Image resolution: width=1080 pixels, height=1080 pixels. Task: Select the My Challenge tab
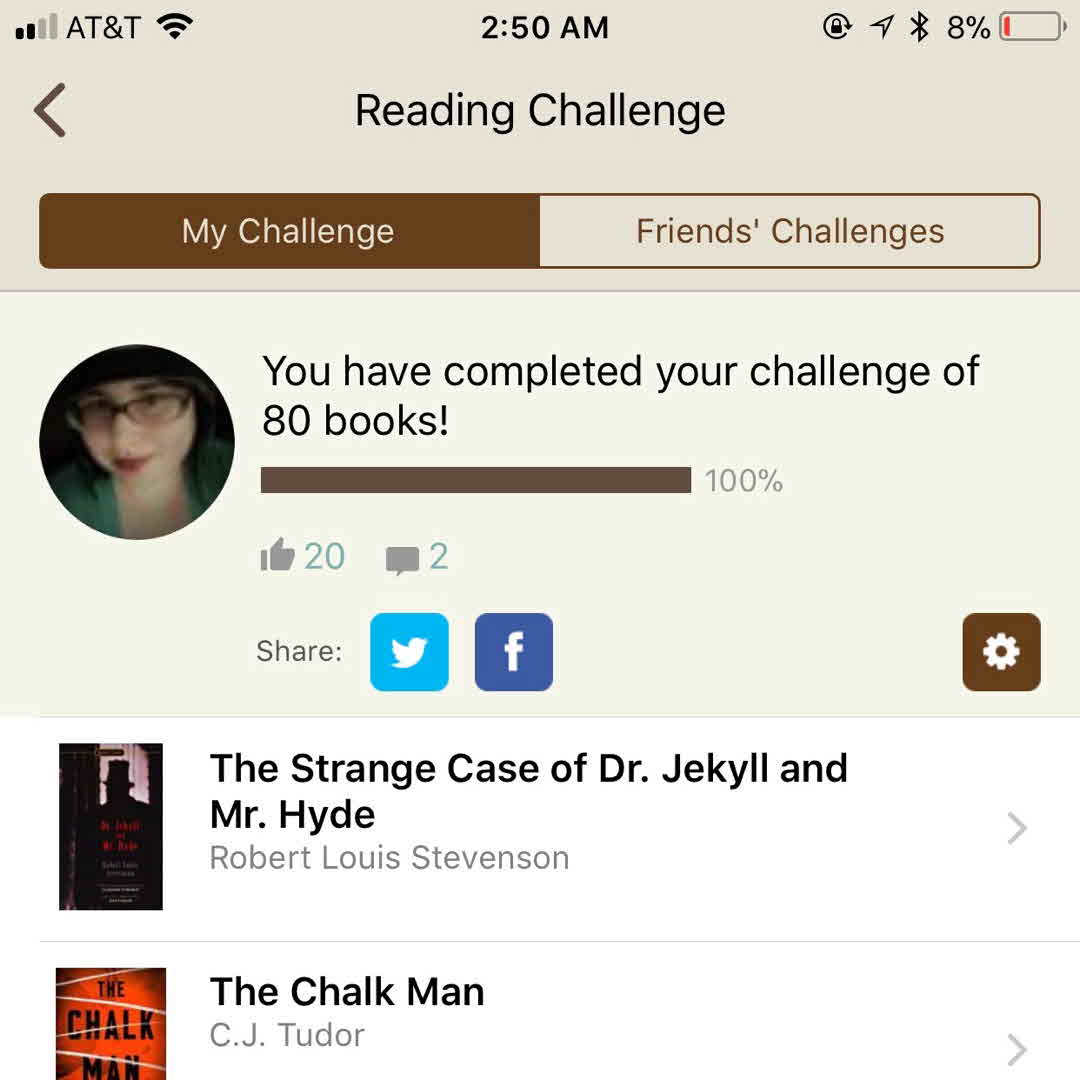tap(289, 231)
